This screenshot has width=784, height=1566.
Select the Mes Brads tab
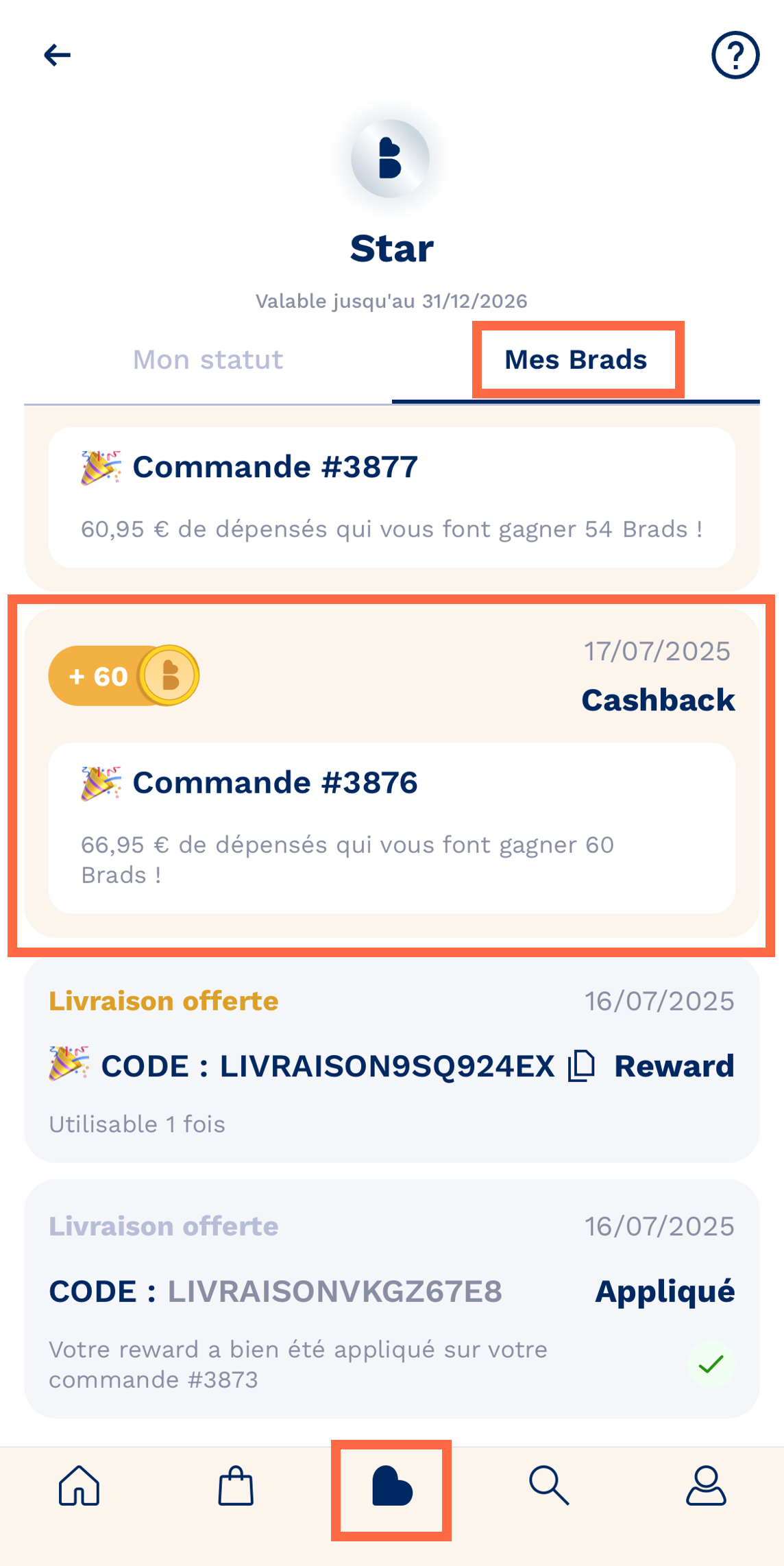pyautogui.click(x=576, y=360)
